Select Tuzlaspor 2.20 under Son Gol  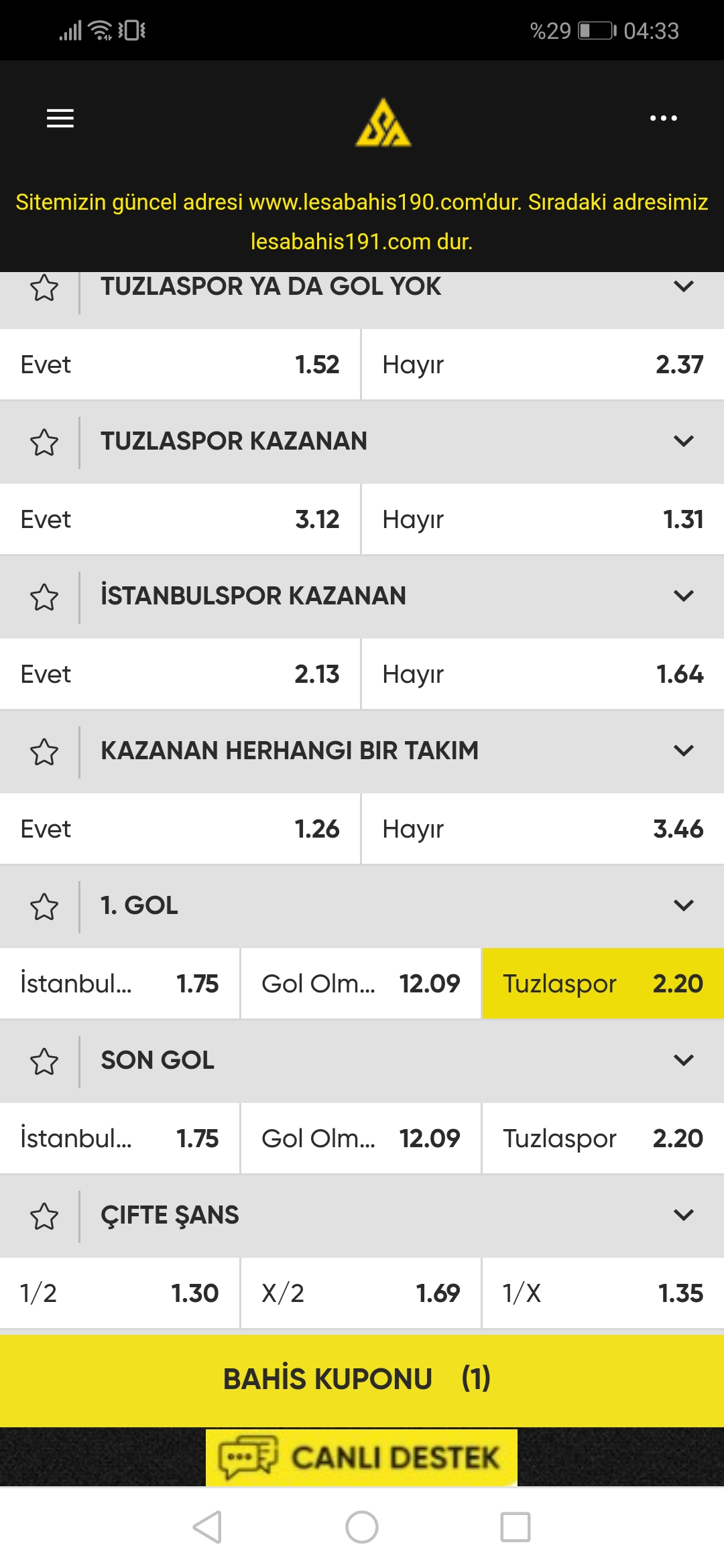[603, 1138]
